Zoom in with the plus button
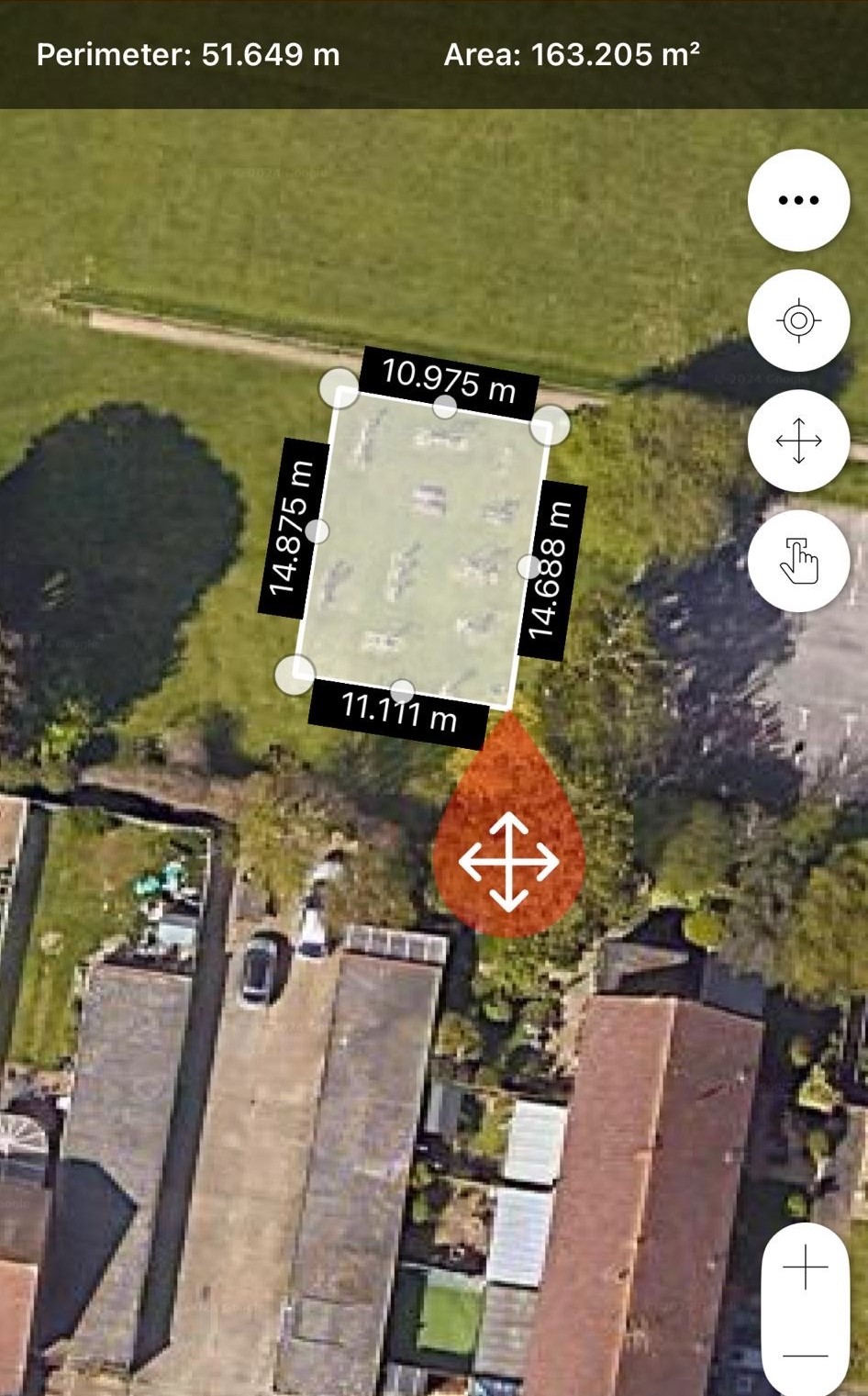 805,1268
